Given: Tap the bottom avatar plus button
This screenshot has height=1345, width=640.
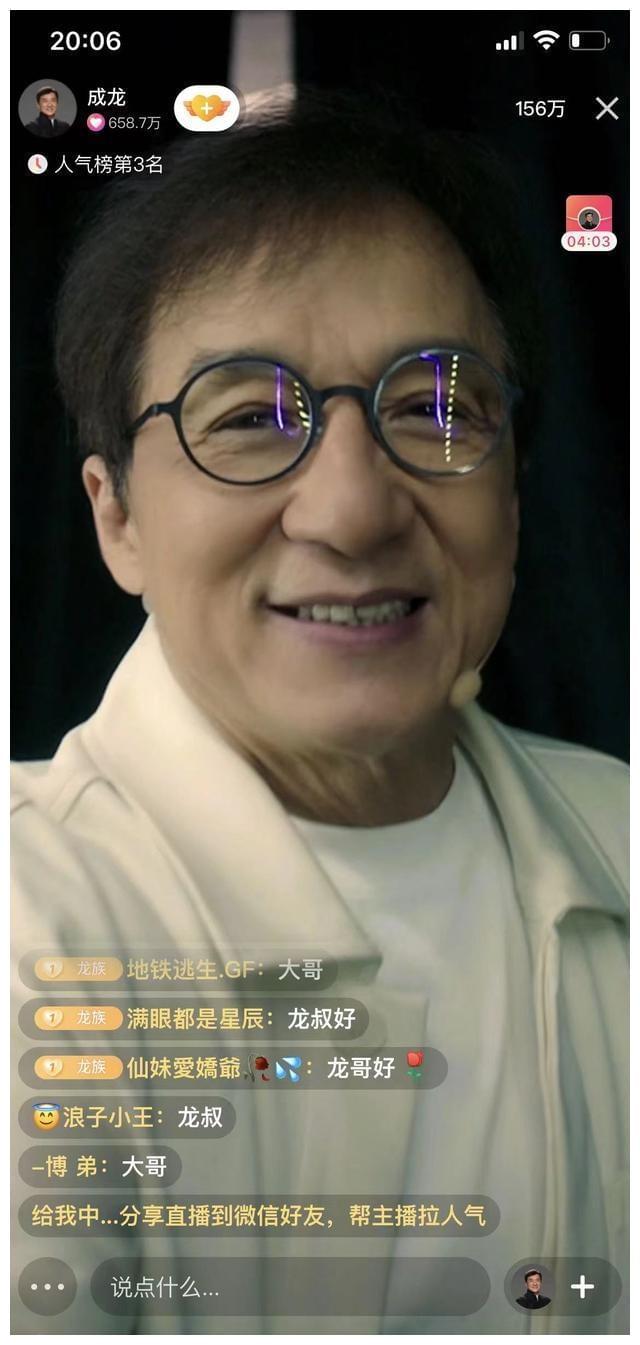Looking at the screenshot, I should 563,1287.
